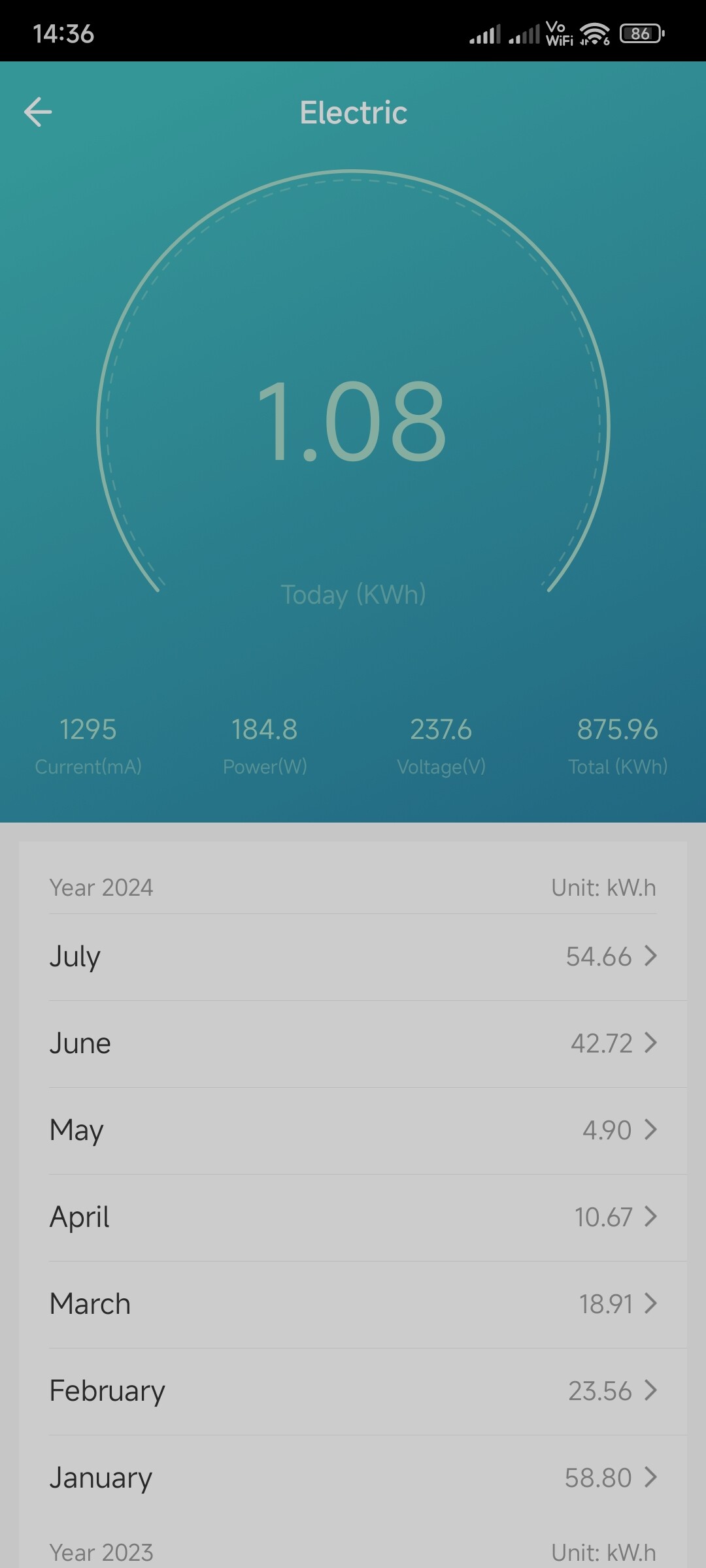This screenshot has width=706, height=1568.
Task: View May electricity consumption
Action: [x=353, y=1131]
